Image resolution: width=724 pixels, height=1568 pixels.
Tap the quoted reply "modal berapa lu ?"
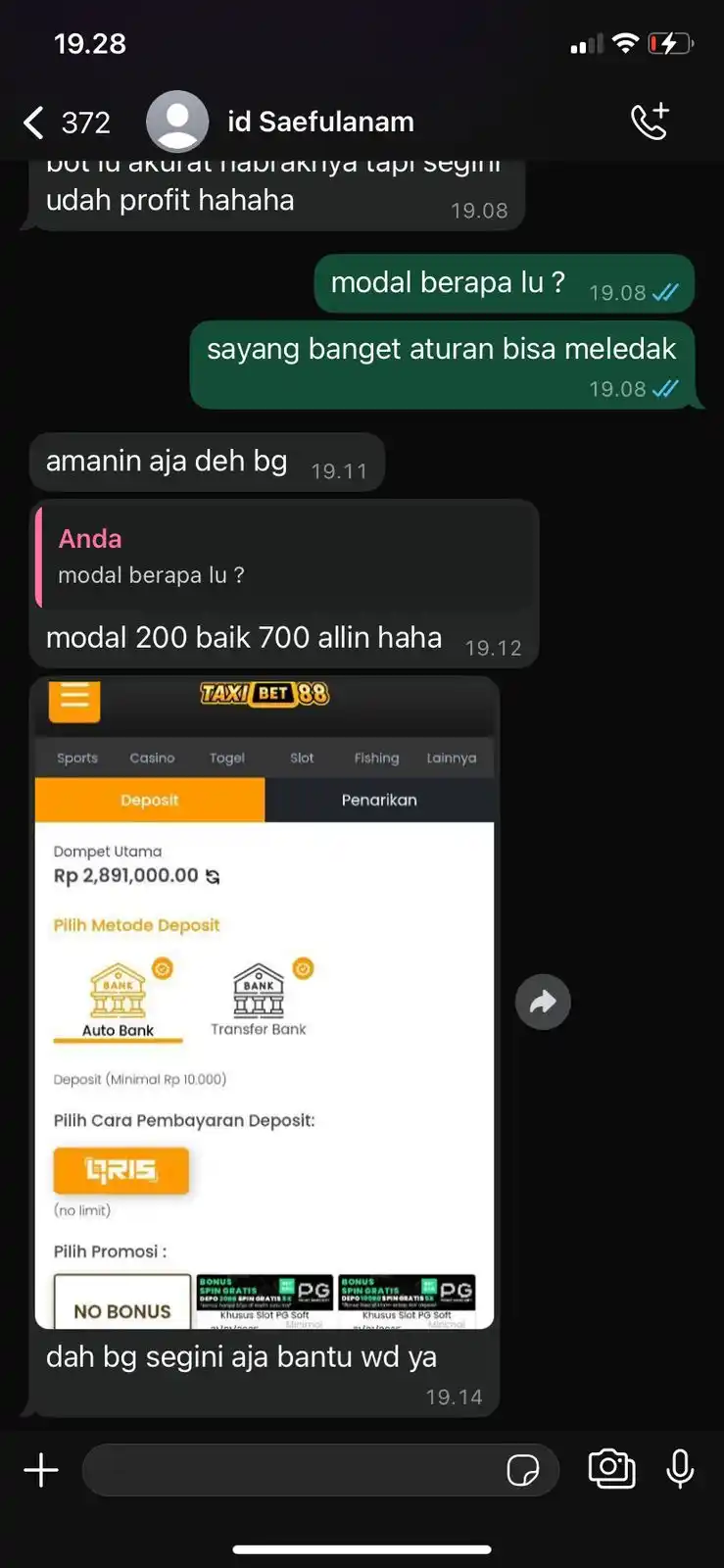pyautogui.click(x=284, y=557)
